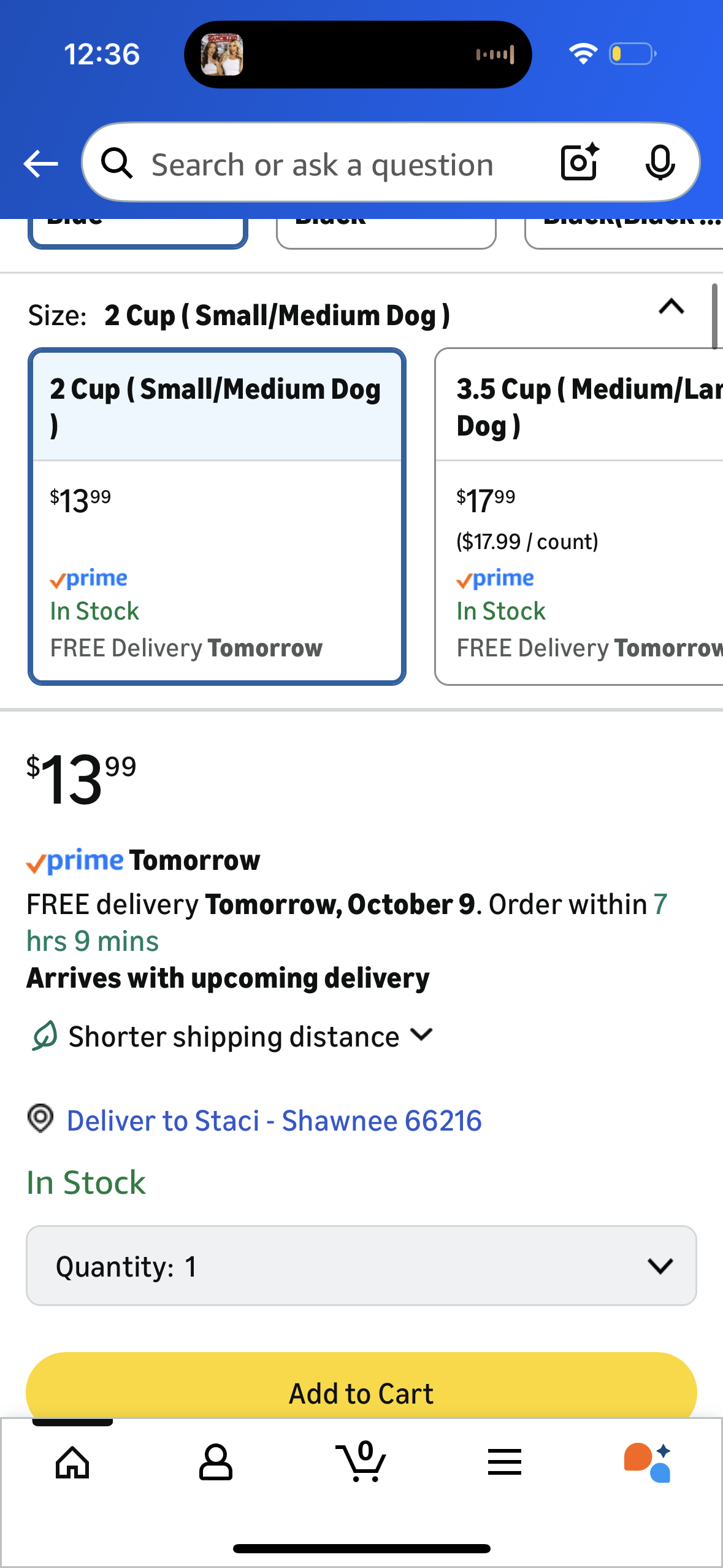Go back using the arrow icon
The width and height of the screenshot is (723, 1568).
tap(40, 164)
